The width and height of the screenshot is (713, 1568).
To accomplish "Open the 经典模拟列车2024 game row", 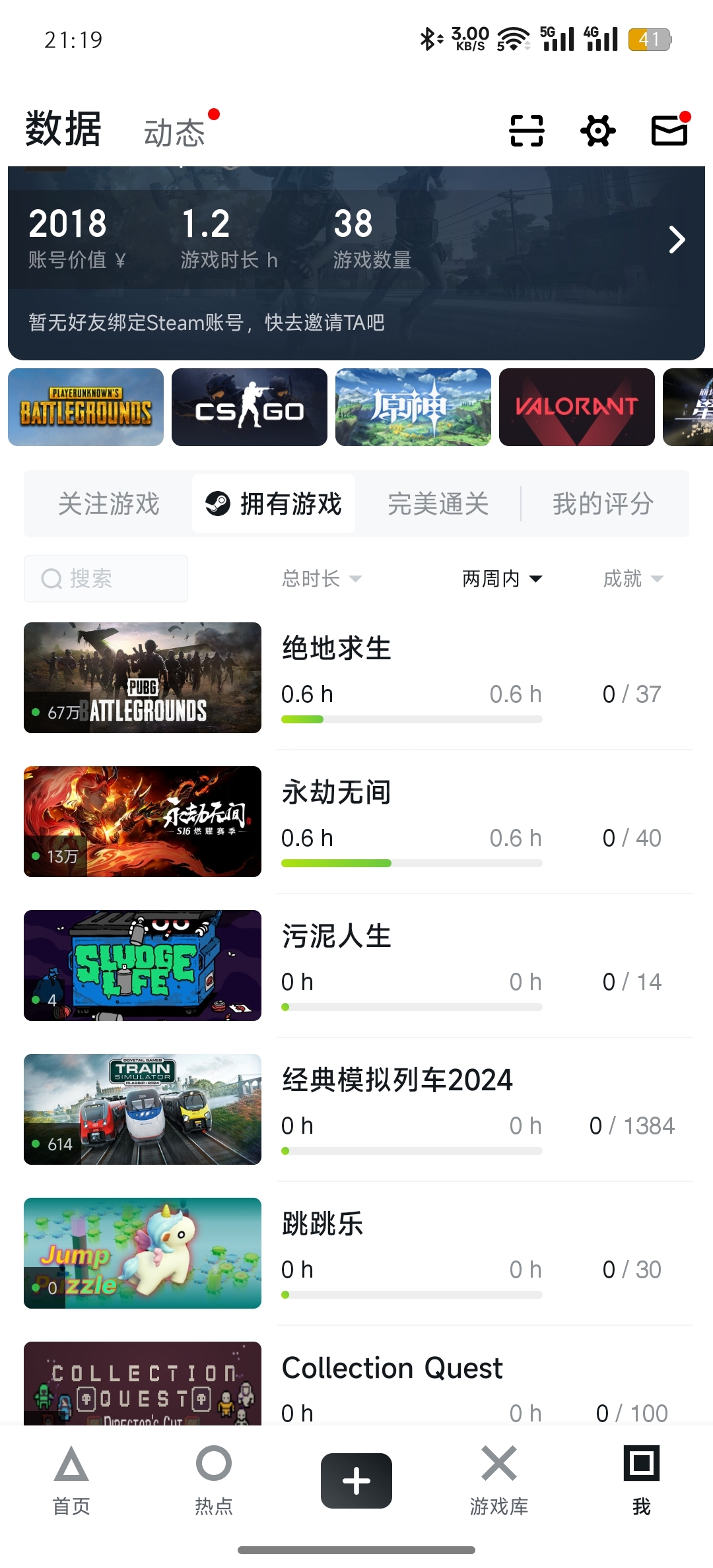I will pos(358,1109).
